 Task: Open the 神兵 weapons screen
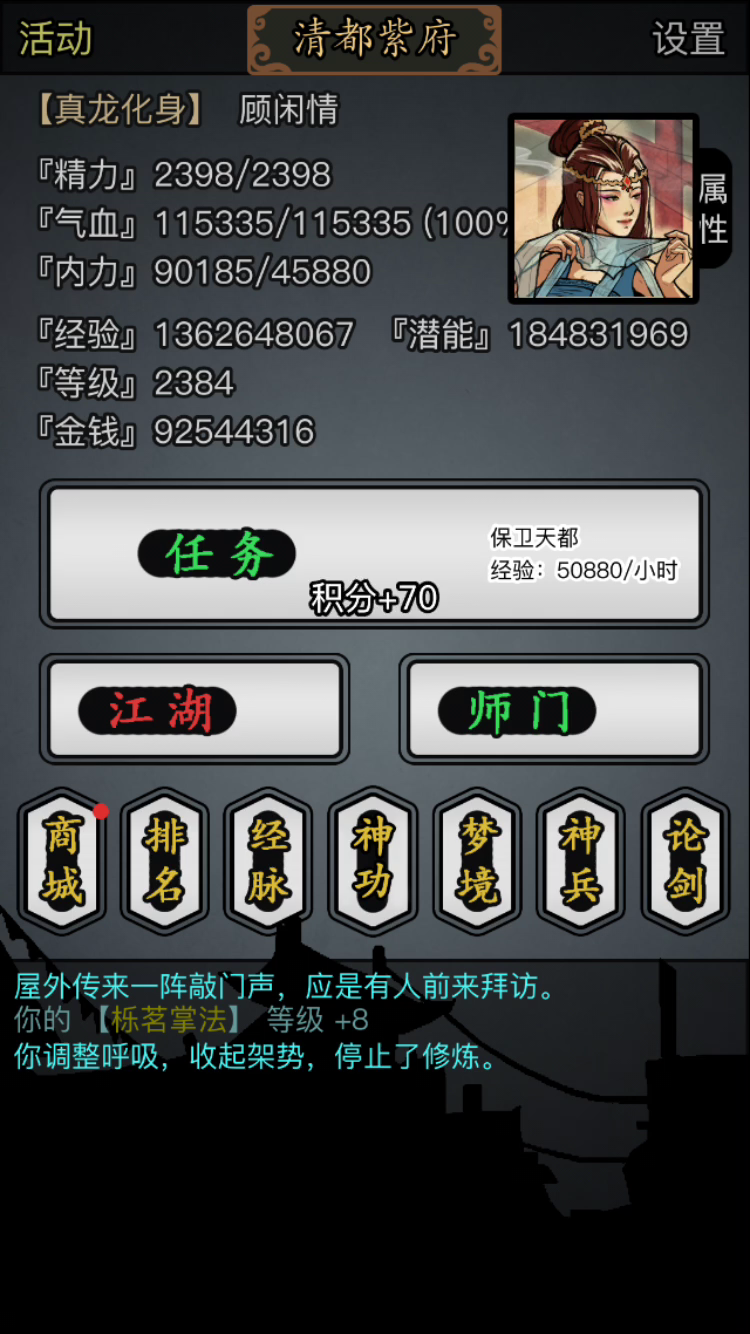581,861
